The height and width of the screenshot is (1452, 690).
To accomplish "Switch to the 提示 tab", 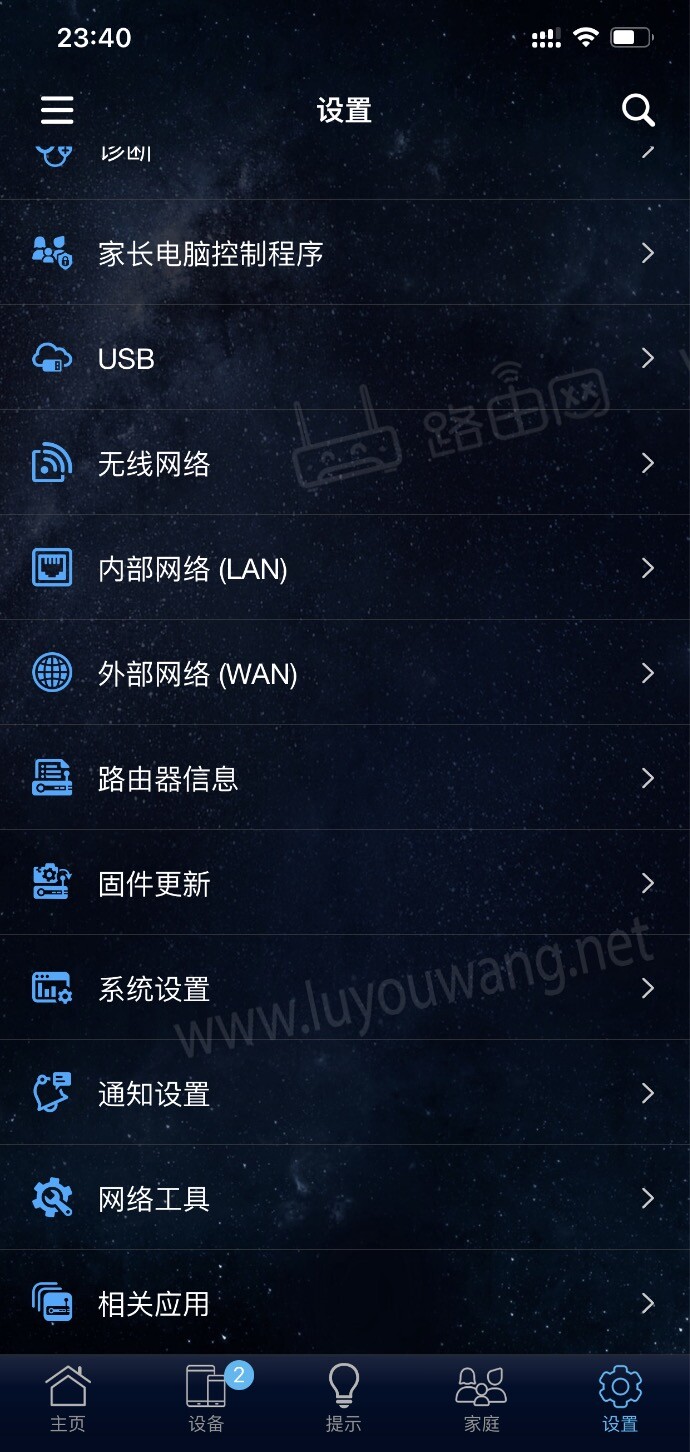I will 343,1398.
